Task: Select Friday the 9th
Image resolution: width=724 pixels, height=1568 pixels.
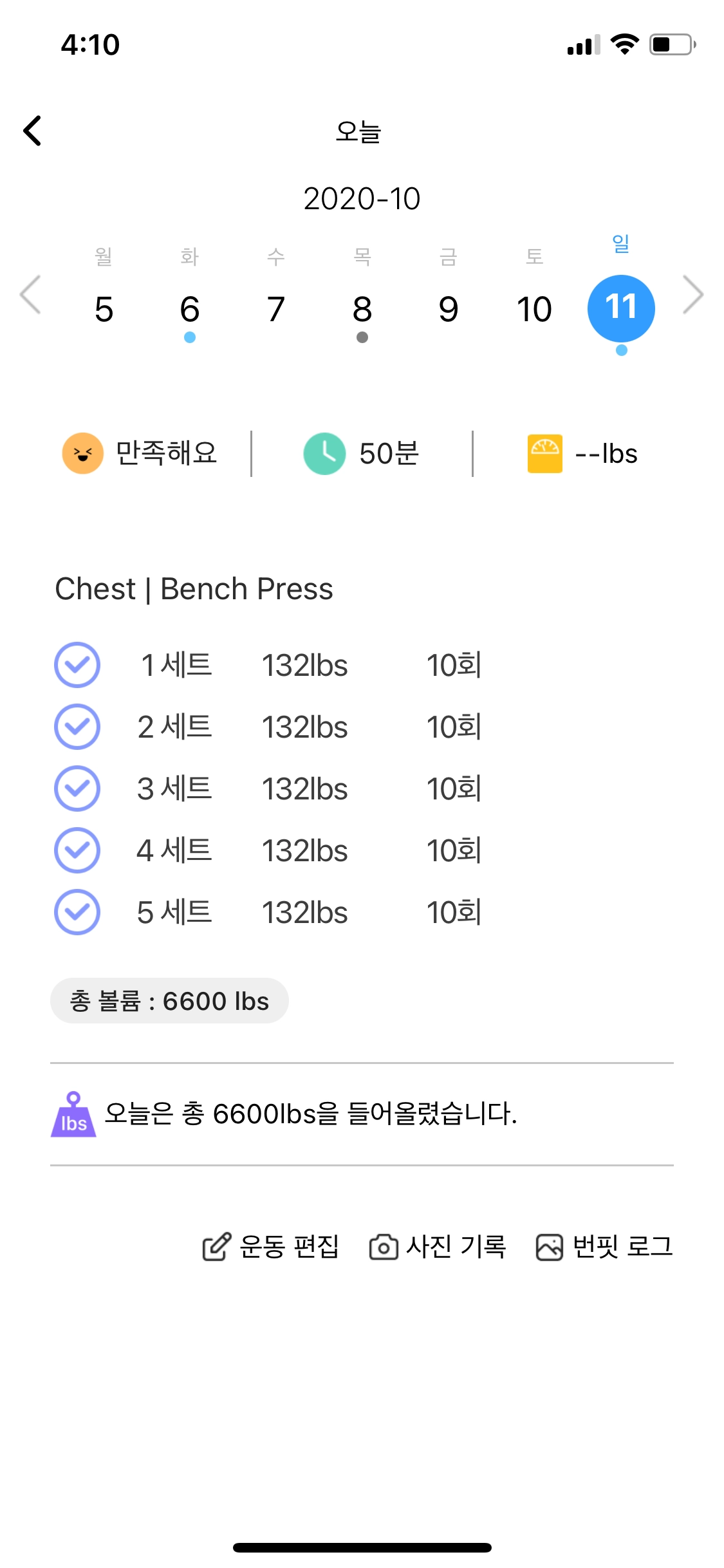Action: coord(448,309)
